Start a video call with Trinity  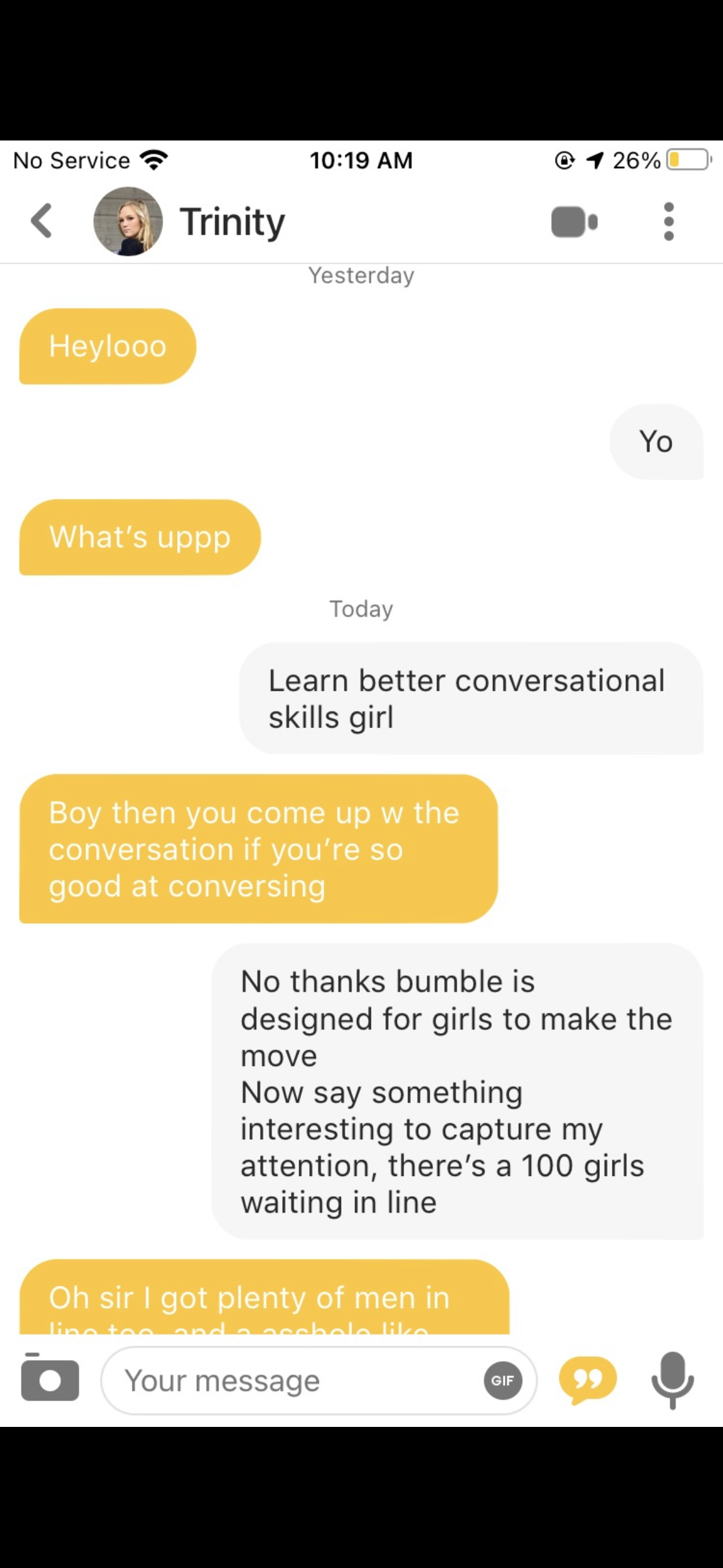(x=574, y=221)
